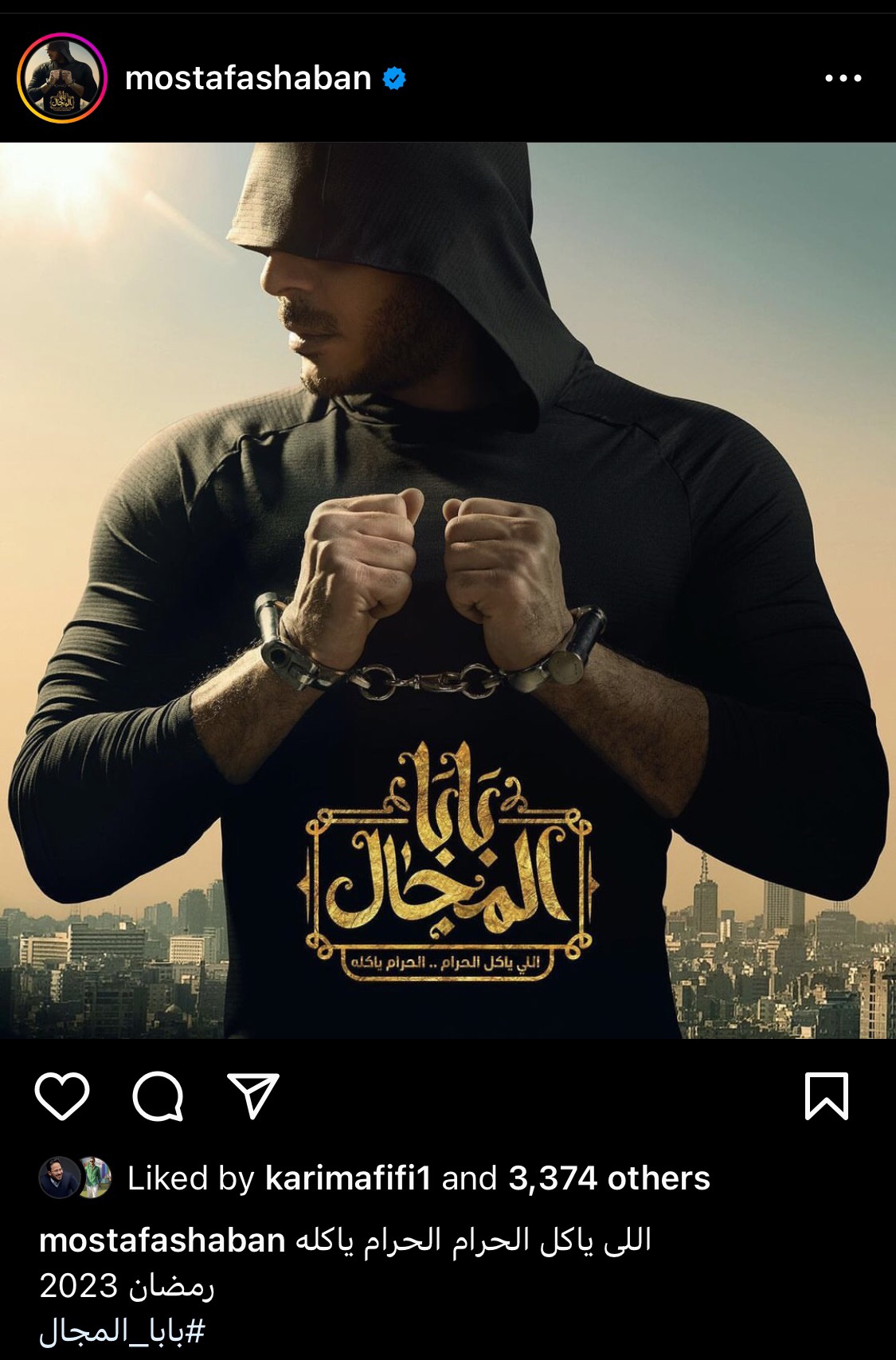View the list of 3,374 others who liked
This screenshot has width=896, height=1360.
pos(608,1178)
